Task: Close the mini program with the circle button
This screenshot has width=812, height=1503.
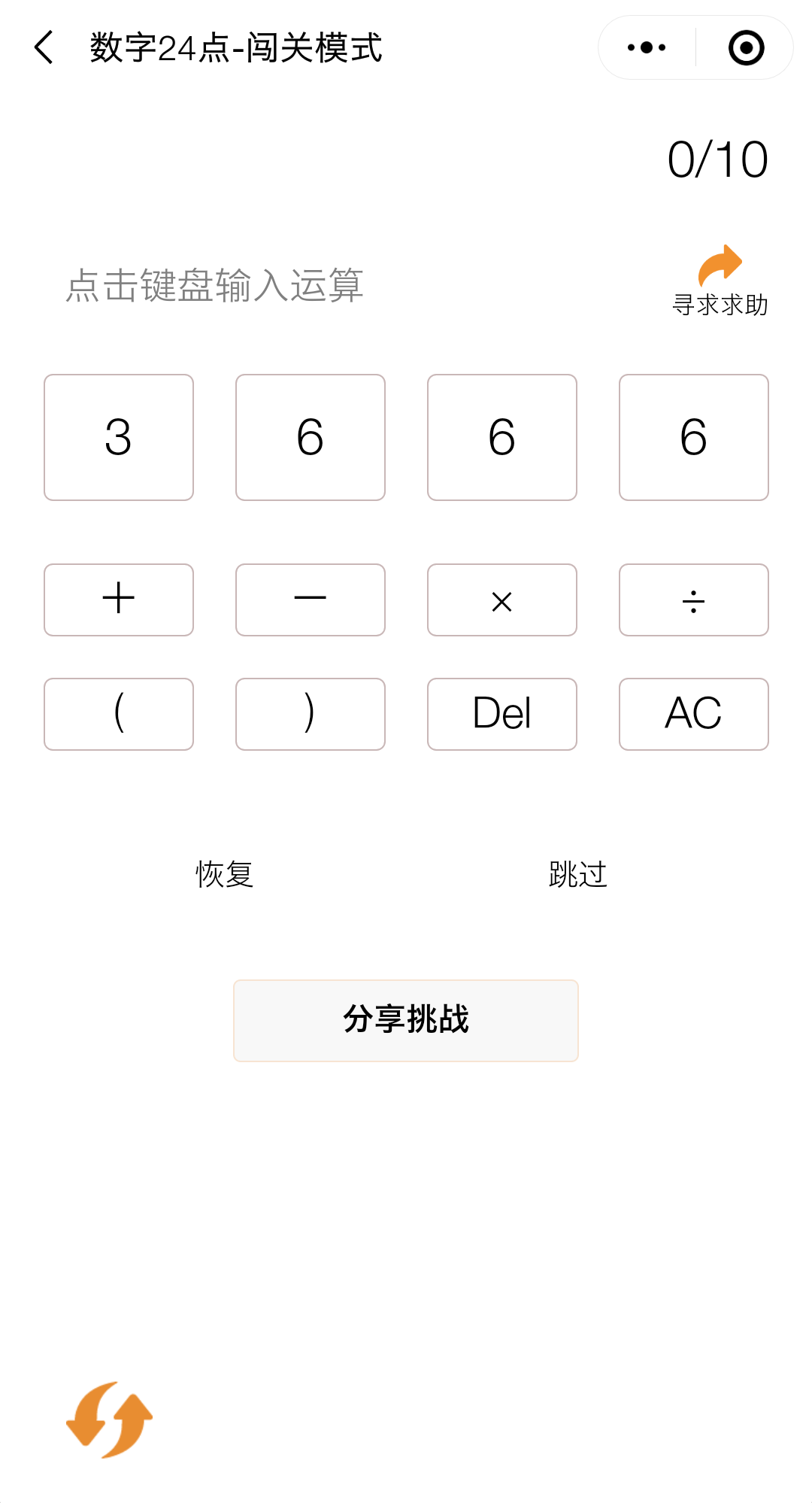Action: 746,47
